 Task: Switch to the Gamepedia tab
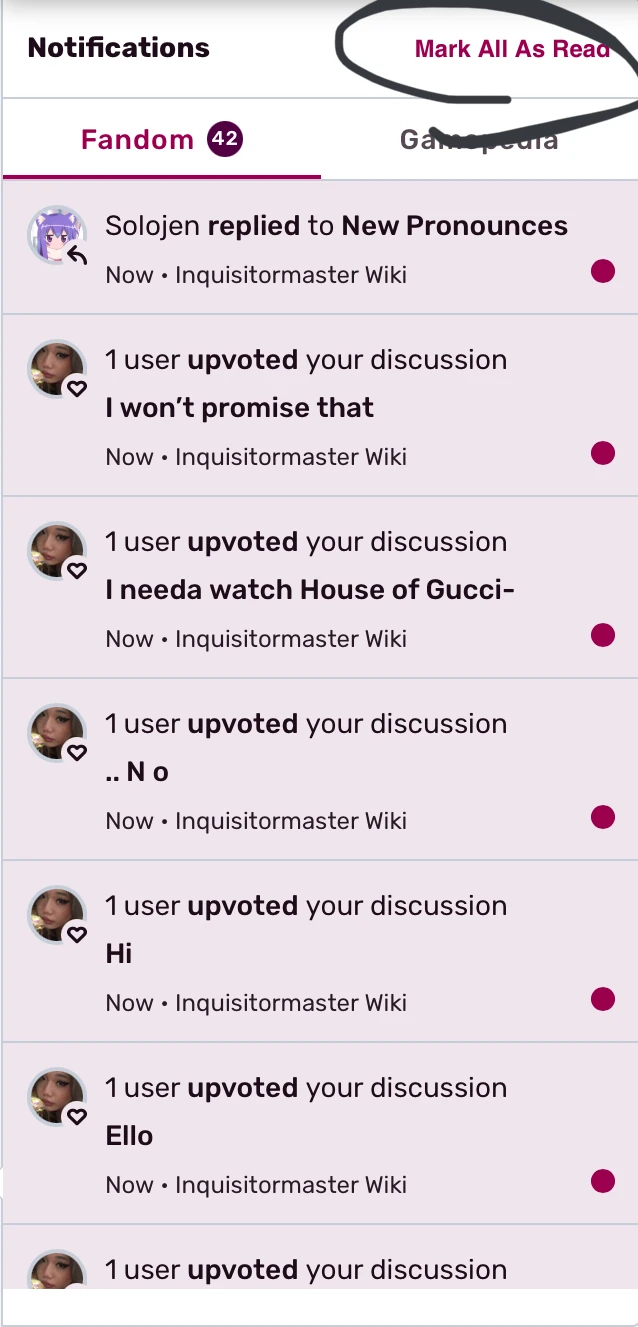click(x=479, y=140)
